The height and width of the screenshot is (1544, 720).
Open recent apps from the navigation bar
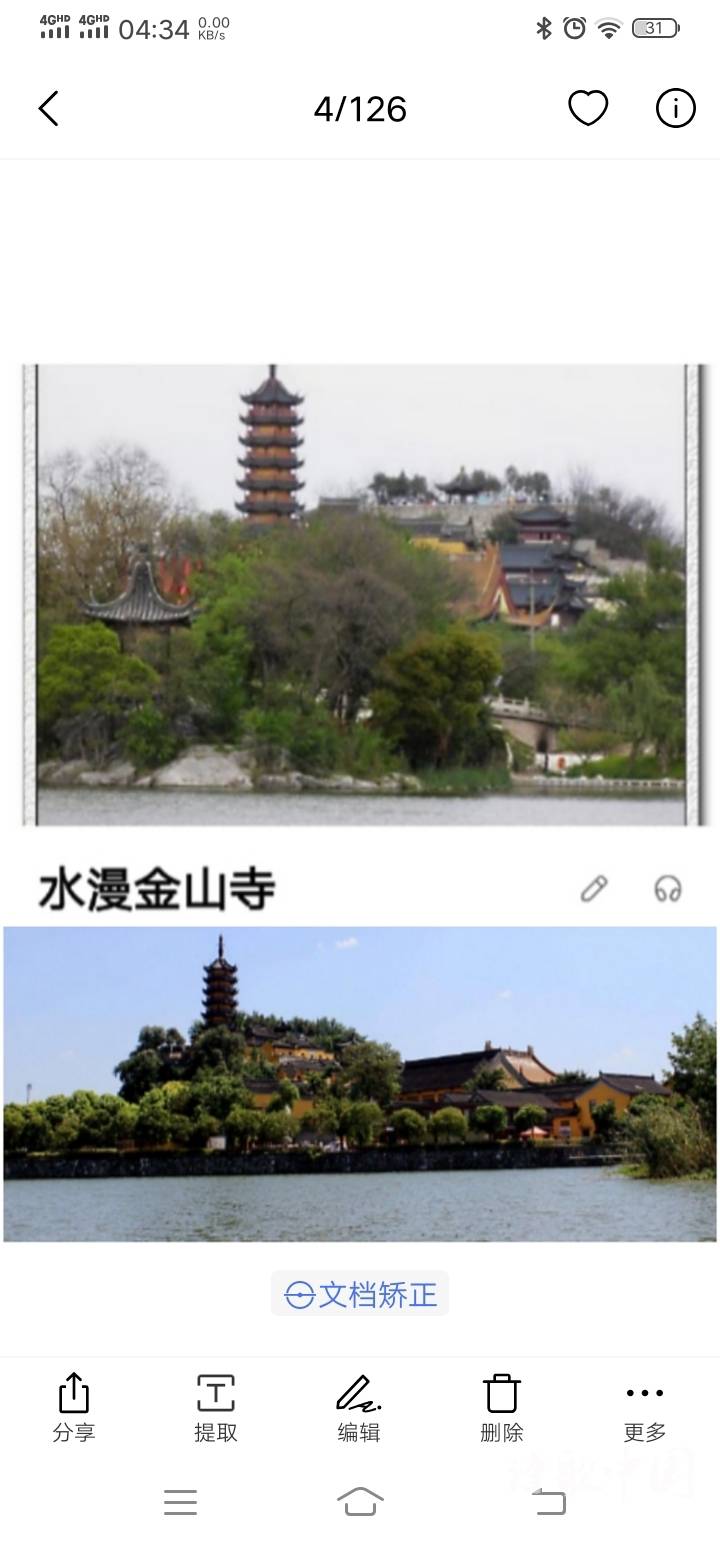[x=180, y=1501]
